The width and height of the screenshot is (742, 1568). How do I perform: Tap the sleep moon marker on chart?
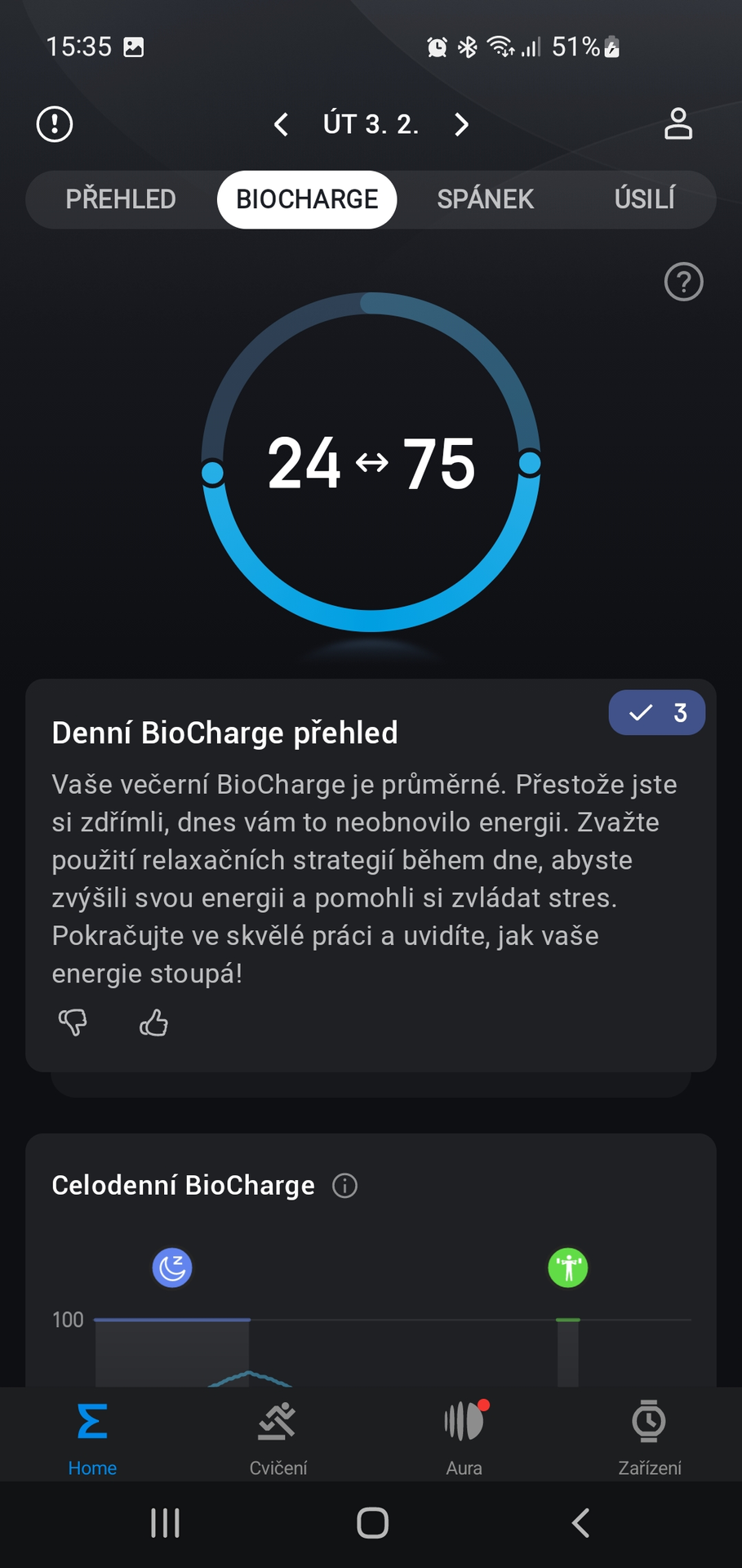pyautogui.click(x=172, y=1267)
